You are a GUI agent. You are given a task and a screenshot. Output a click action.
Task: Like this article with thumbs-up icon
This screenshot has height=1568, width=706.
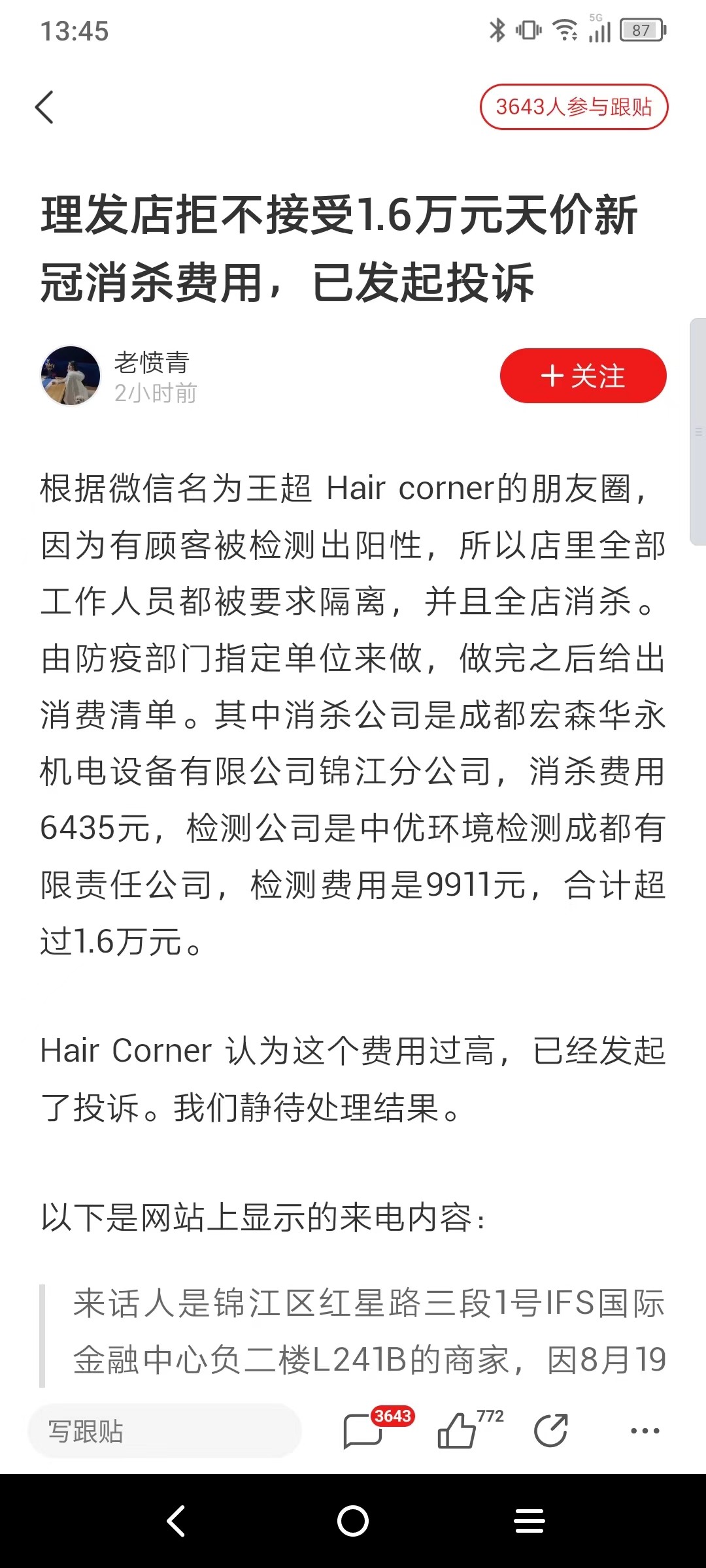458,1431
